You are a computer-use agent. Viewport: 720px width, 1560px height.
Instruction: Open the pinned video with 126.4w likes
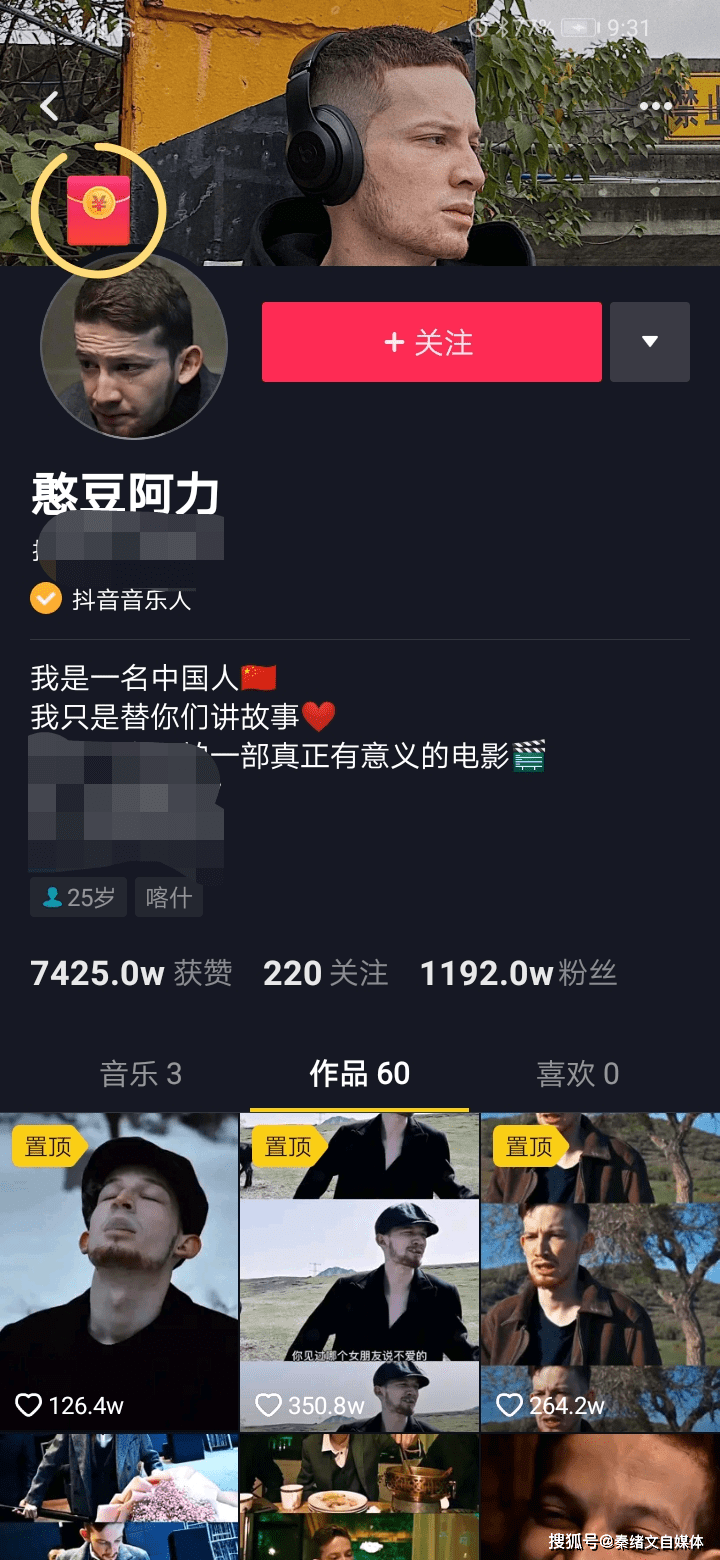tap(119, 1270)
